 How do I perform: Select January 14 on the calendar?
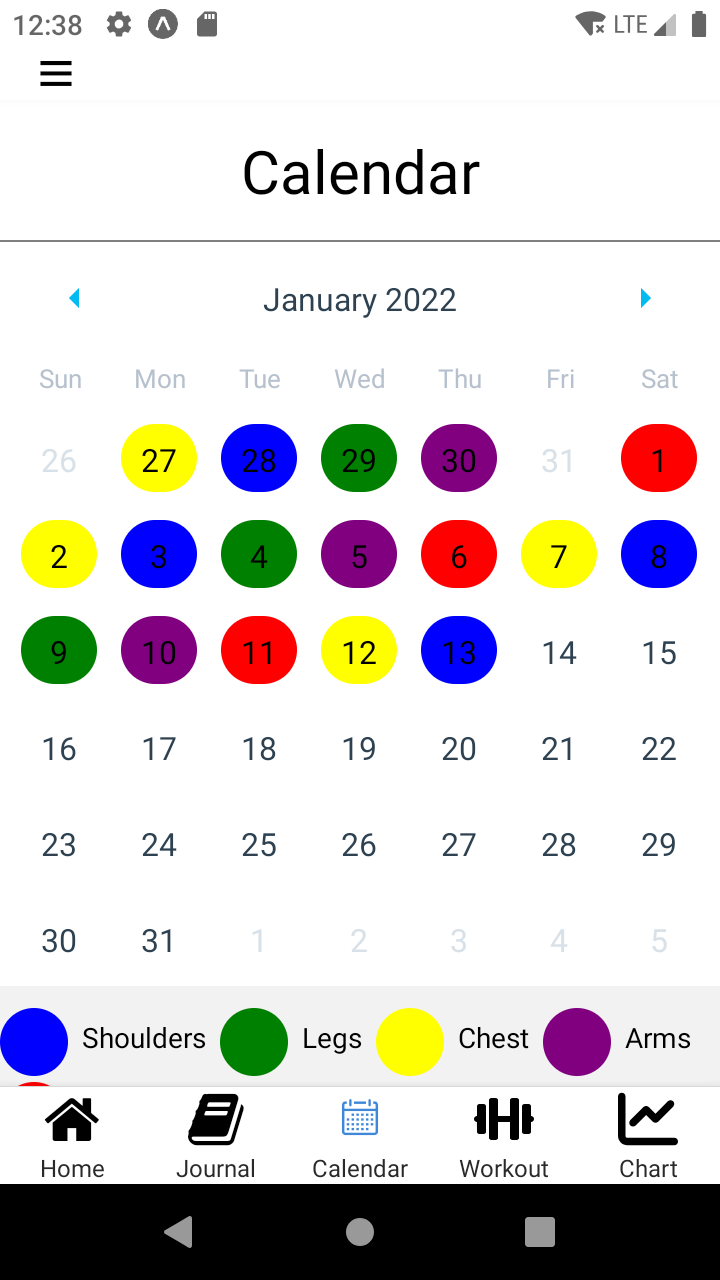click(559, 651)
